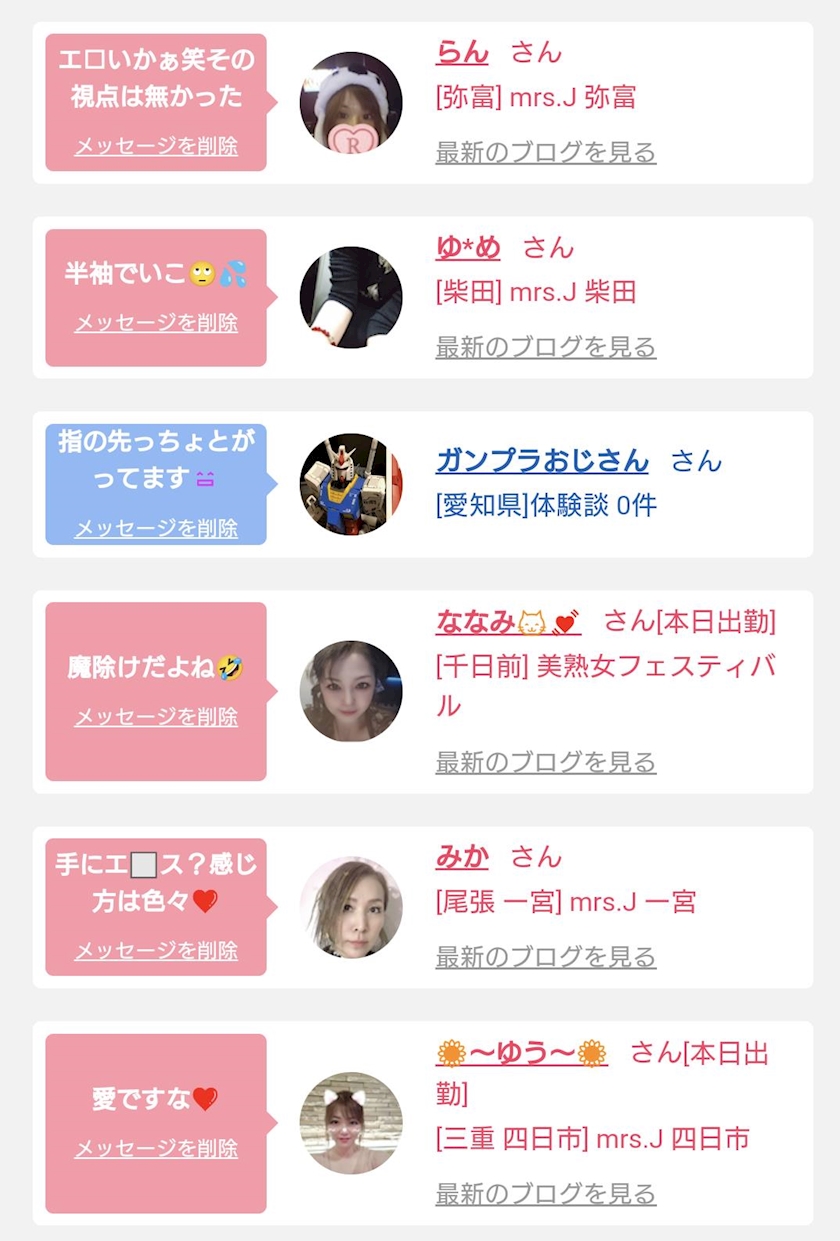This screenshot has width=840, height=1241.
Task: Open ゆ*め's profile name link
Action: tap(468, 247)
